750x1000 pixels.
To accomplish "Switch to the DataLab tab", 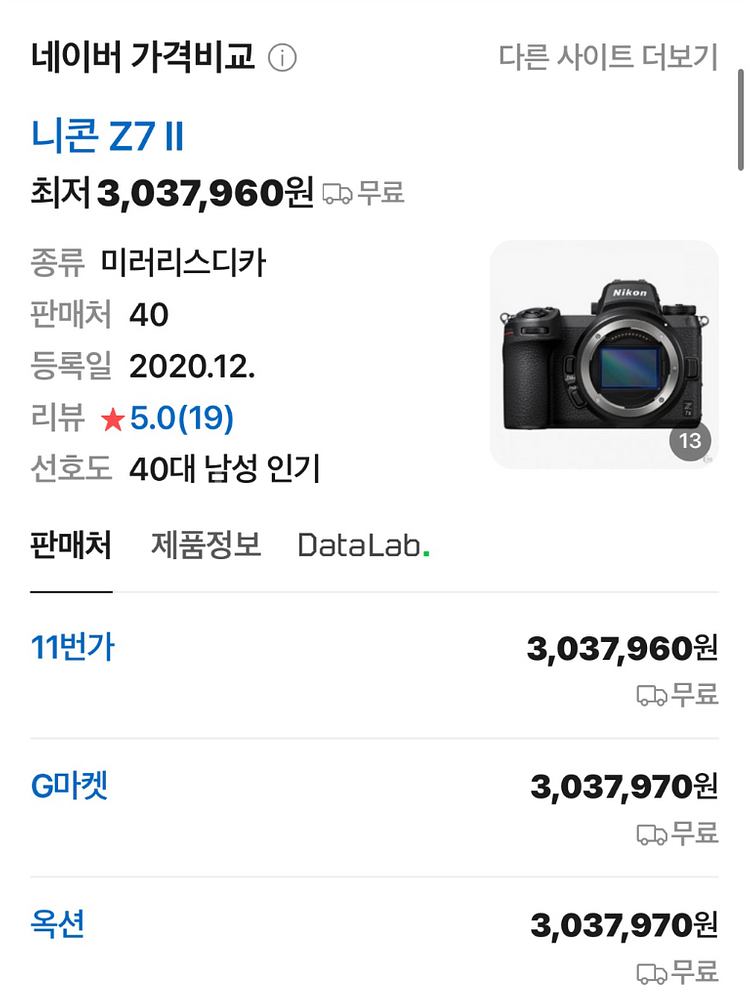I will [x=363, y=546].
